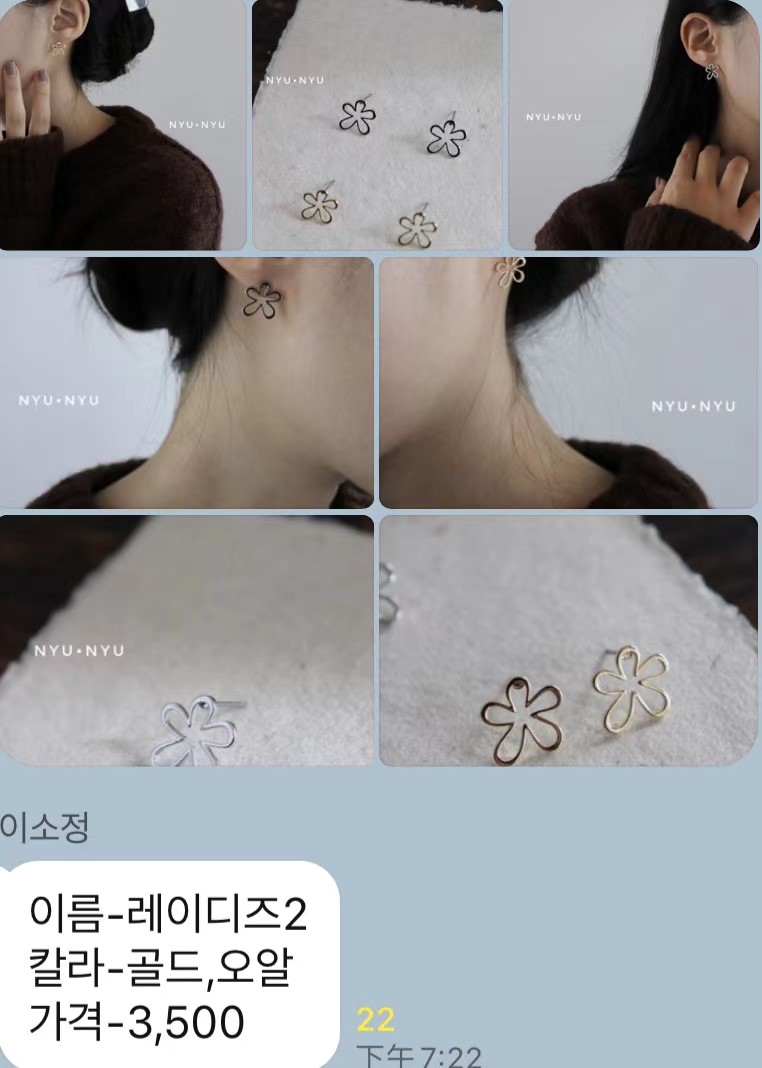
Task: Open photo of long-haired woman wearing earring
Action: (634, 125)
